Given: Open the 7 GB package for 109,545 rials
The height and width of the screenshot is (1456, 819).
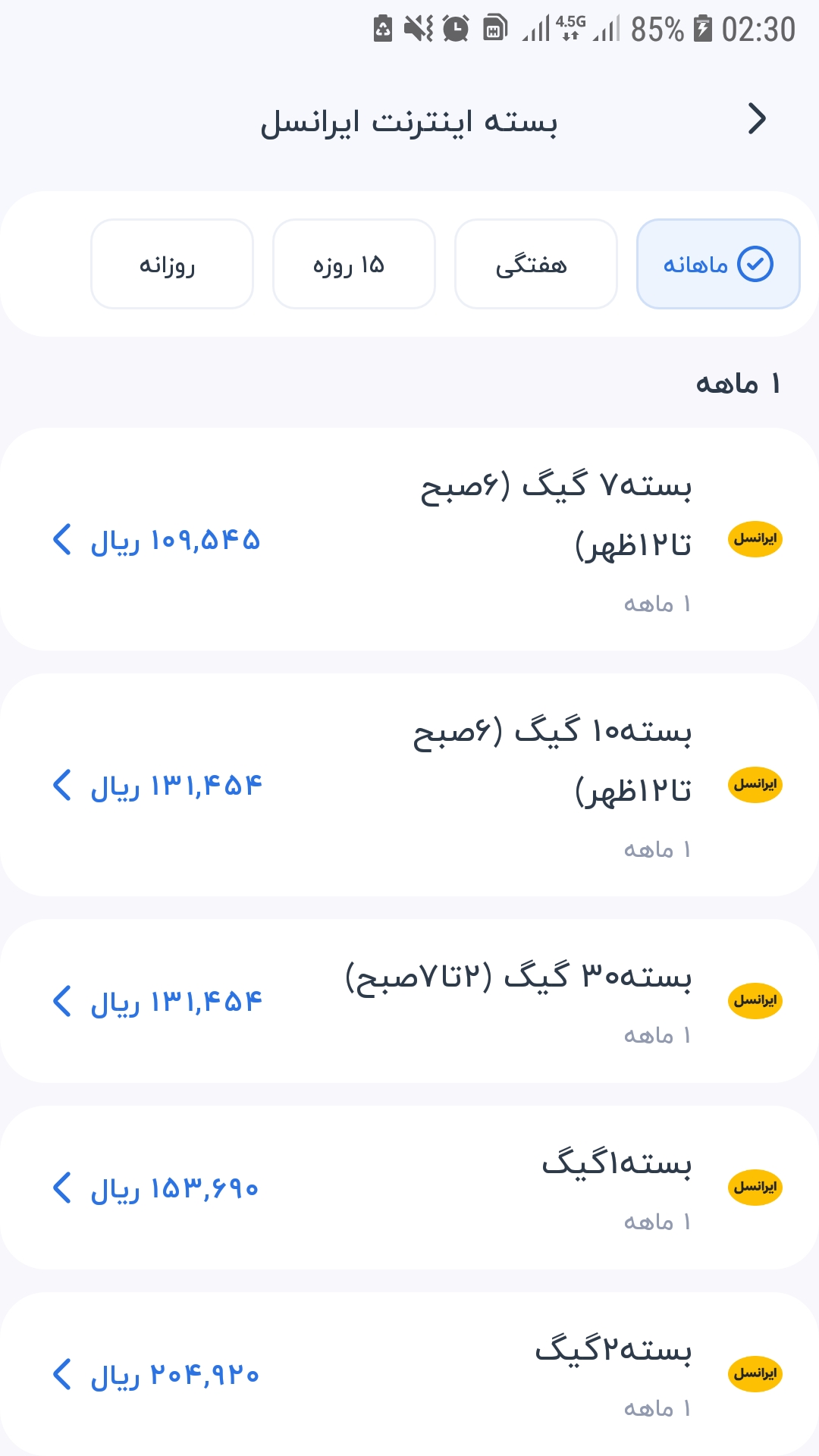Looking at the screenshot, I should [409, 539].
